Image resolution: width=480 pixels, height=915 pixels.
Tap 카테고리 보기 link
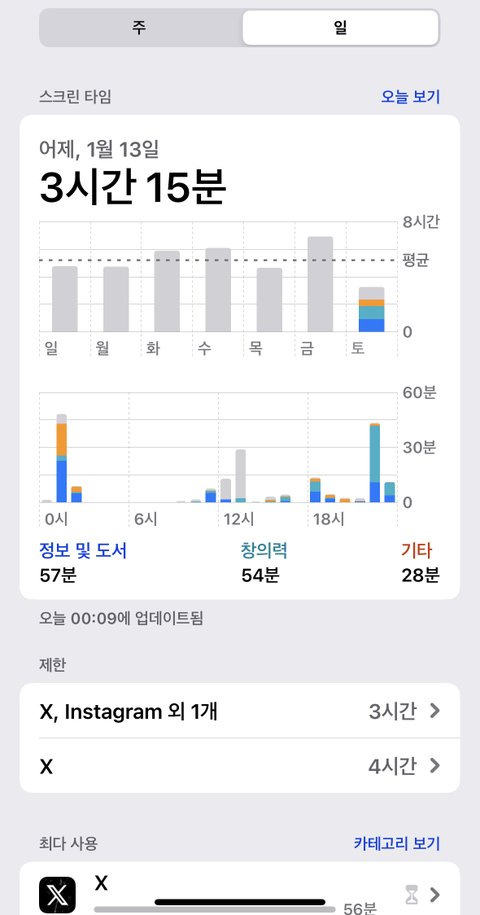(x=397, y=843)
